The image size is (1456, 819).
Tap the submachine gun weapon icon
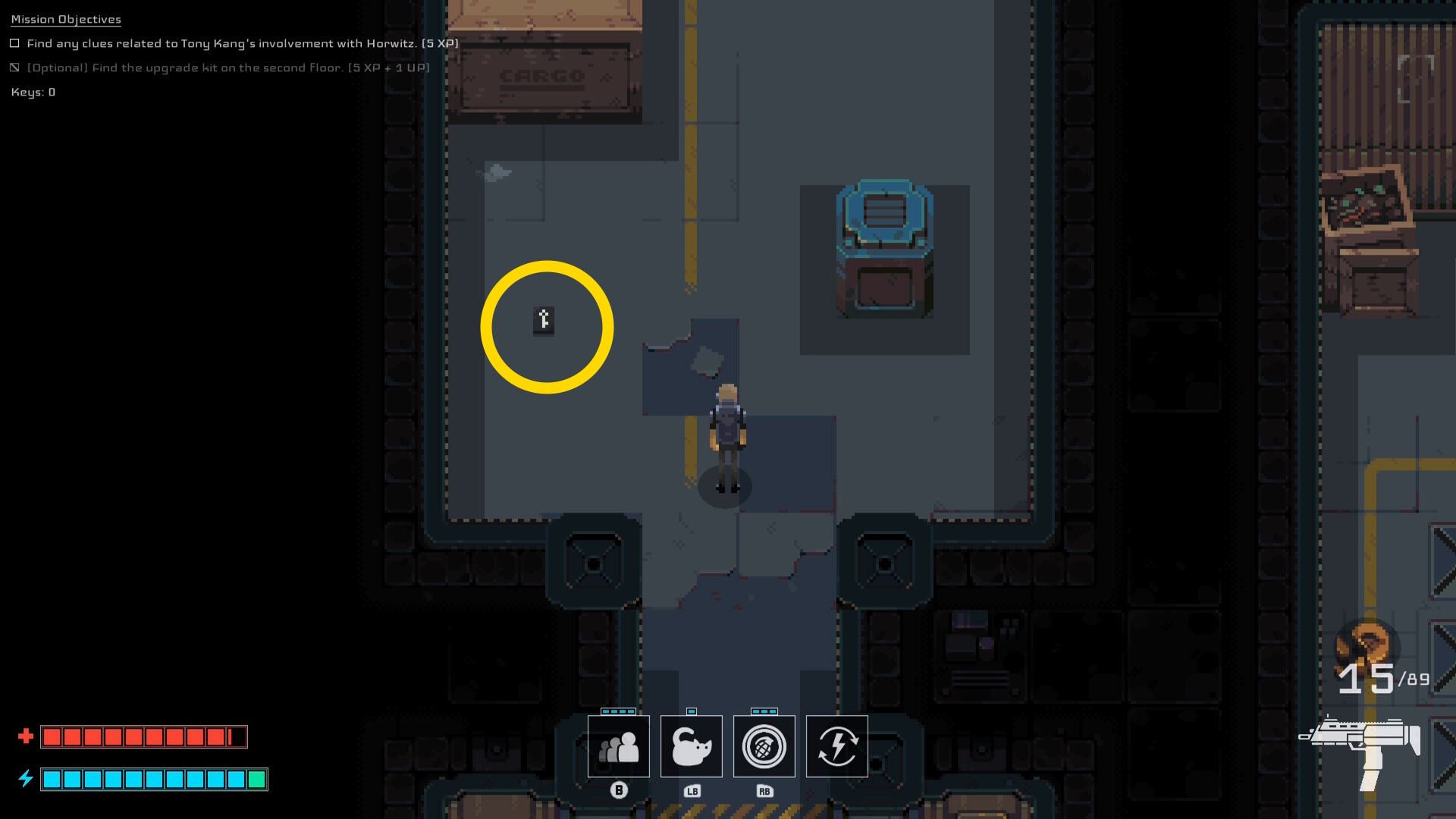(x=1361, y=747)
